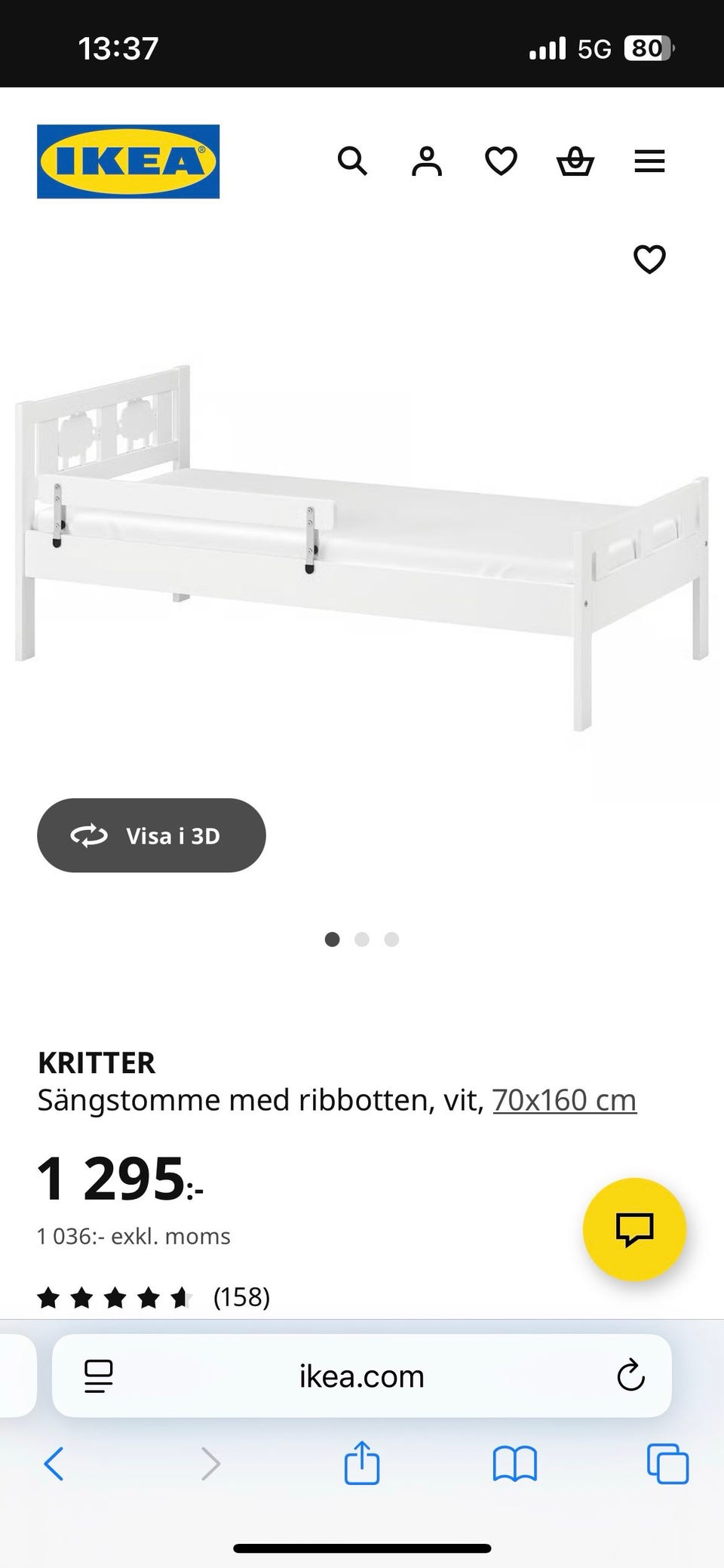Open the IKEA hamburger menu

click(649, 161)
